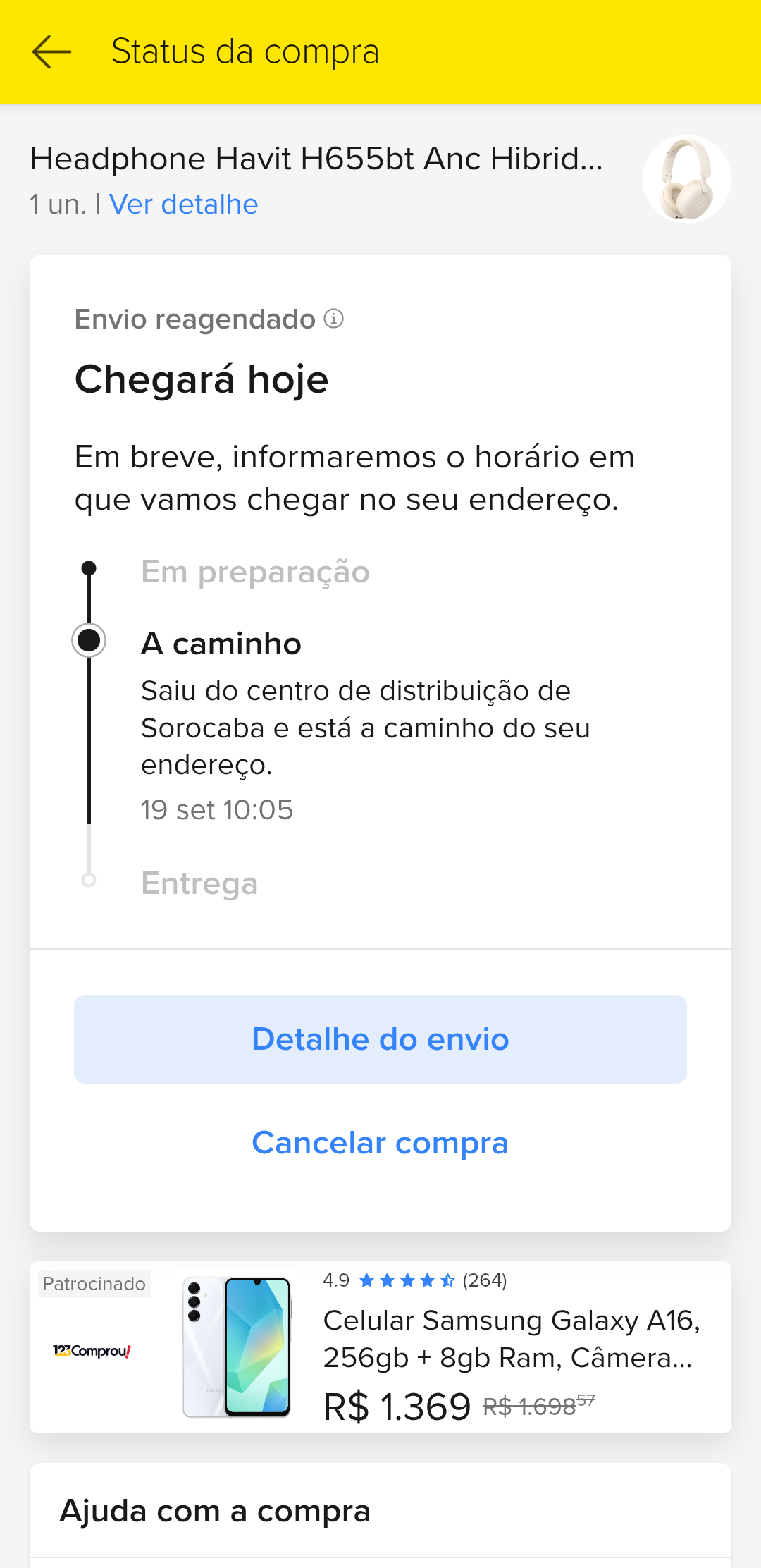Open info icon beside Envio reagendado
The height and width of the screenshot is (1568, 761).
(333, 319)
